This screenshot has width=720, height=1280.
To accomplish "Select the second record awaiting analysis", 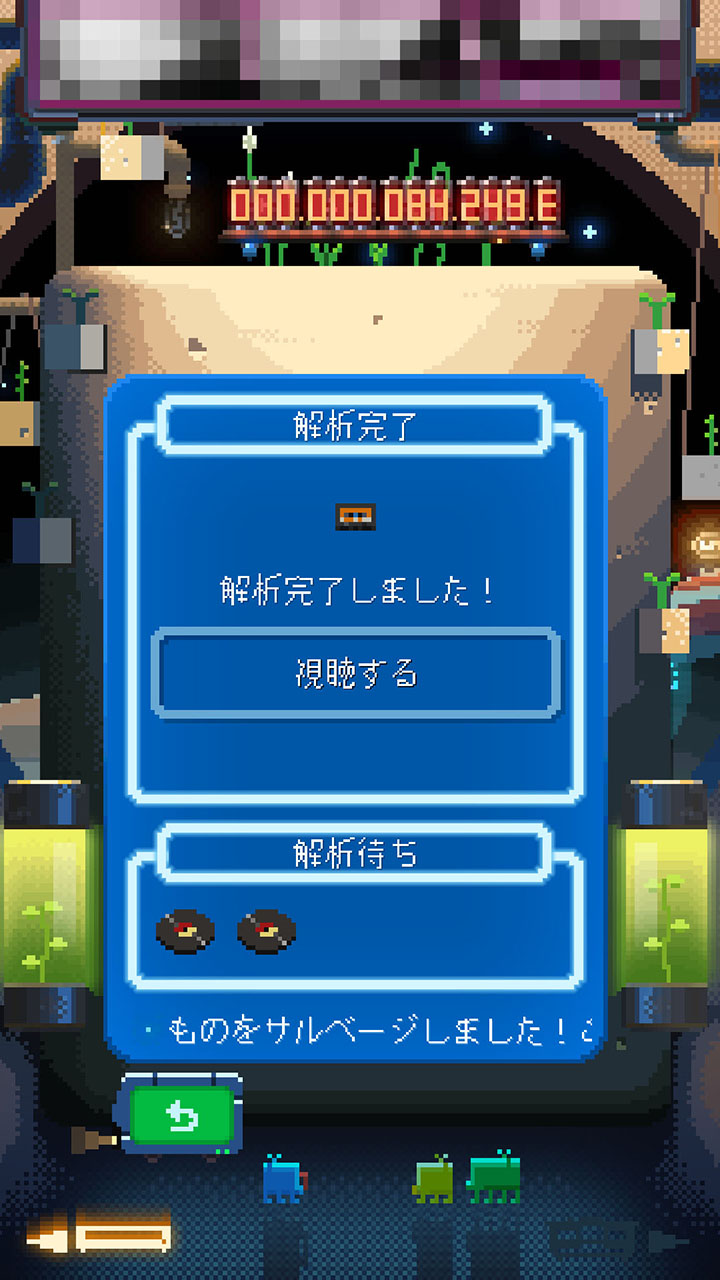I will click(x=266, y=931).
